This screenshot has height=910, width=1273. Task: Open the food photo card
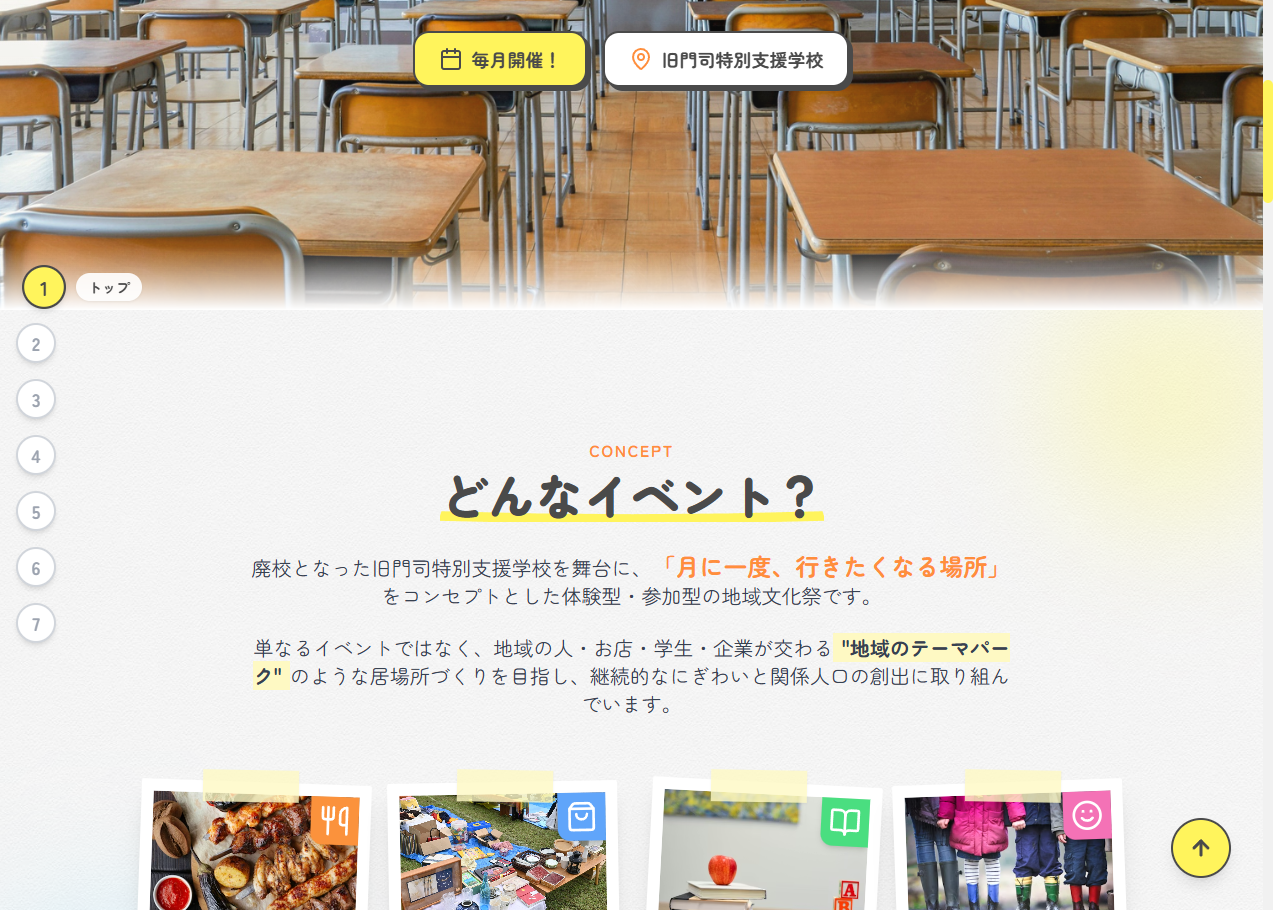(255, 850)
